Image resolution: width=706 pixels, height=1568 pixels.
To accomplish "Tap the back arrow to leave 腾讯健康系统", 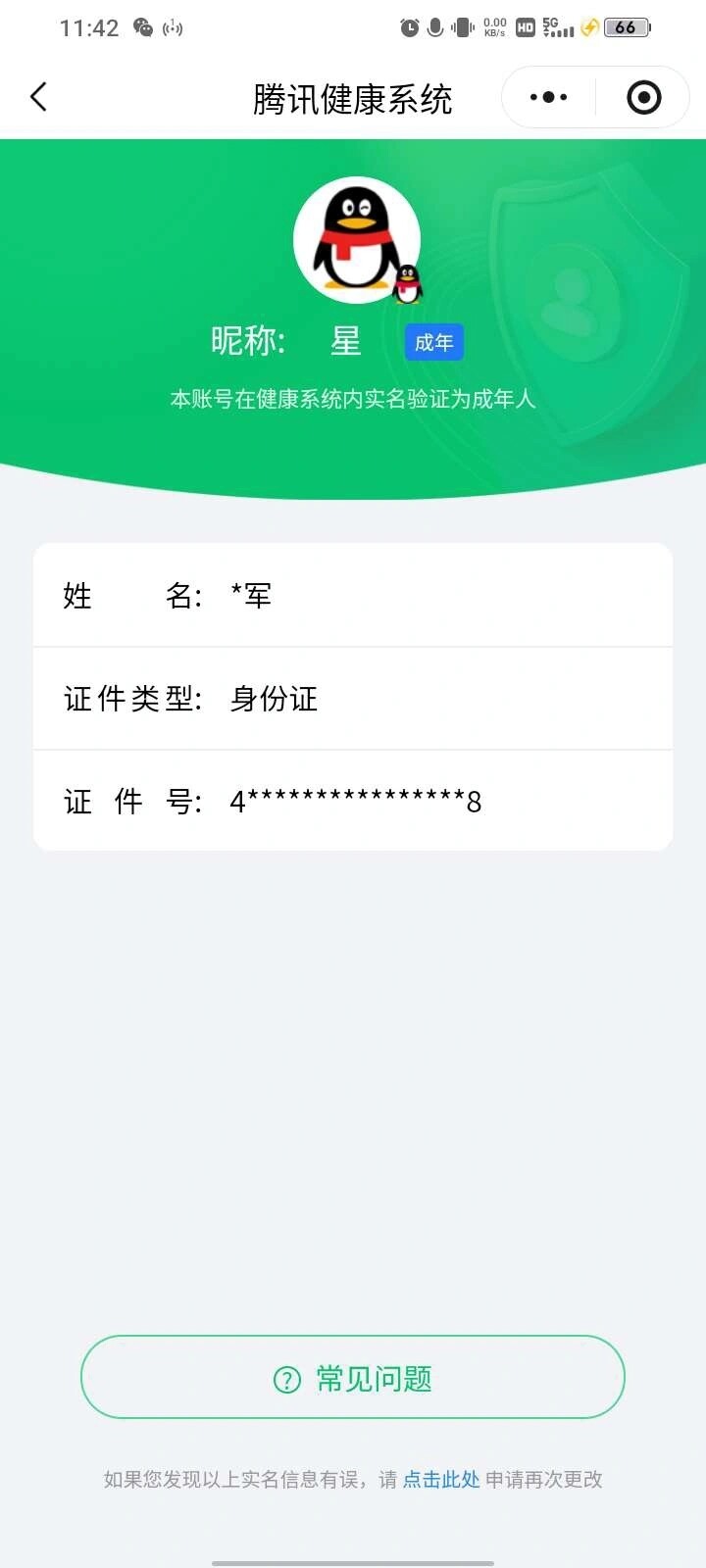I will point(37,97).
